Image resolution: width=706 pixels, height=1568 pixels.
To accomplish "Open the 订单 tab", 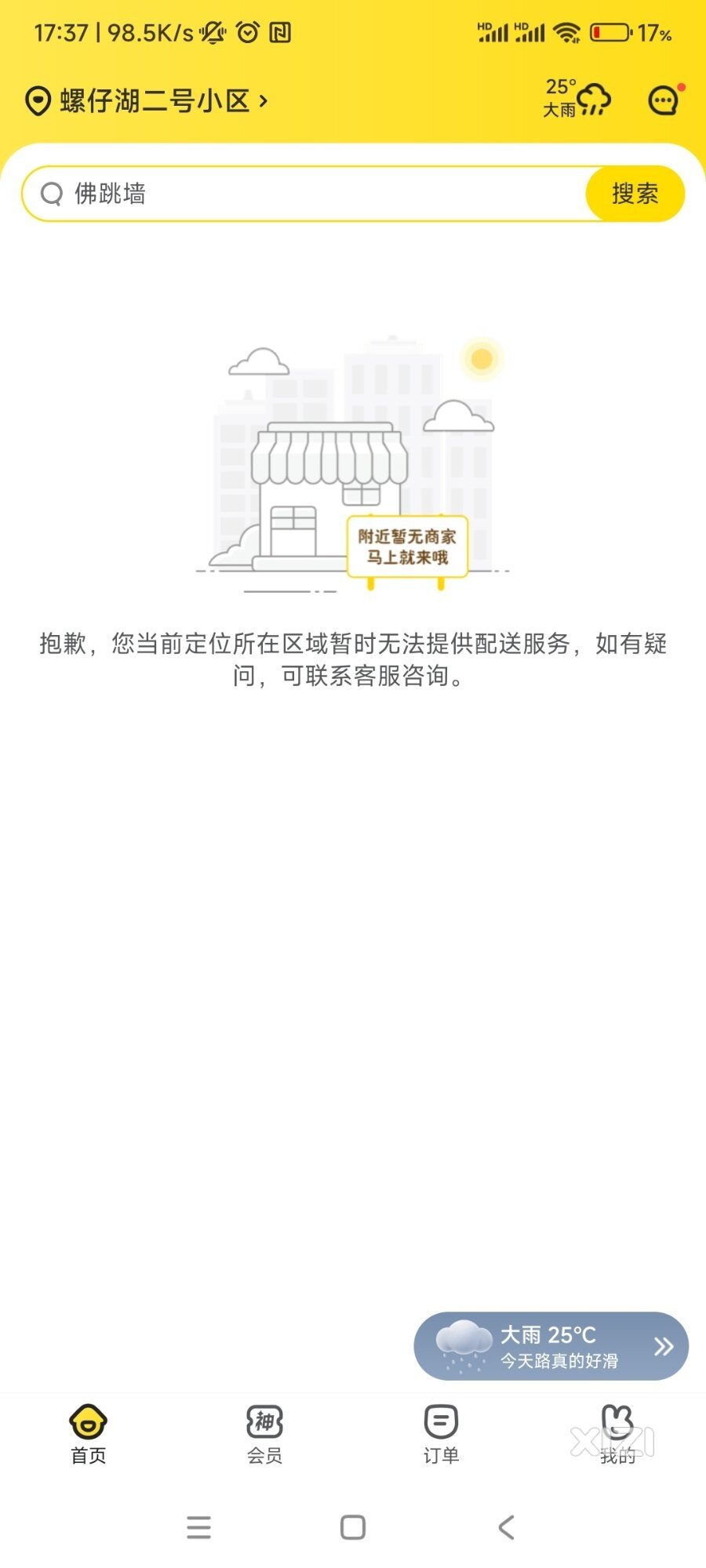I will (441, 1435).
